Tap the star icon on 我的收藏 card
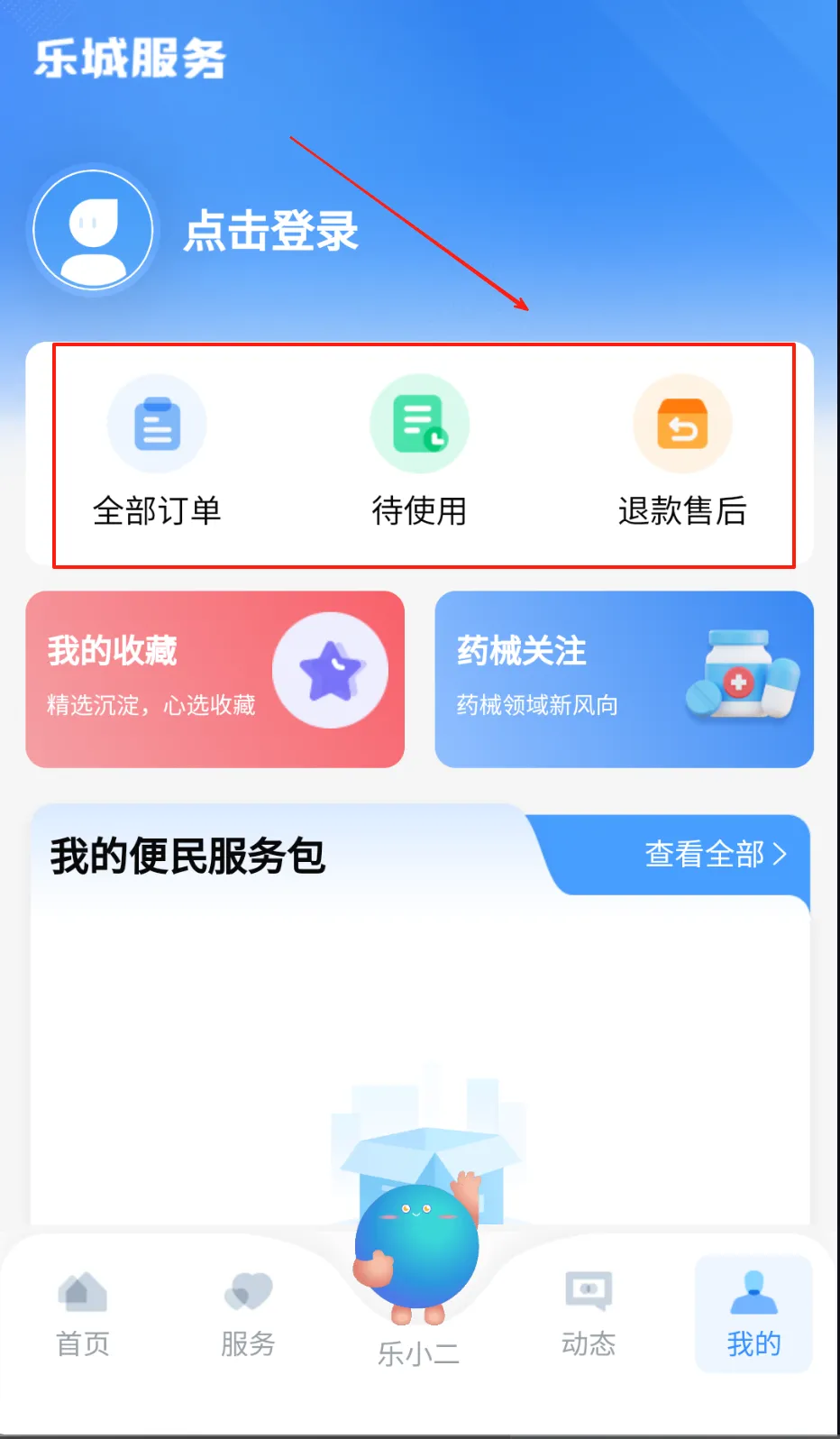 click(x=333, y=667)
